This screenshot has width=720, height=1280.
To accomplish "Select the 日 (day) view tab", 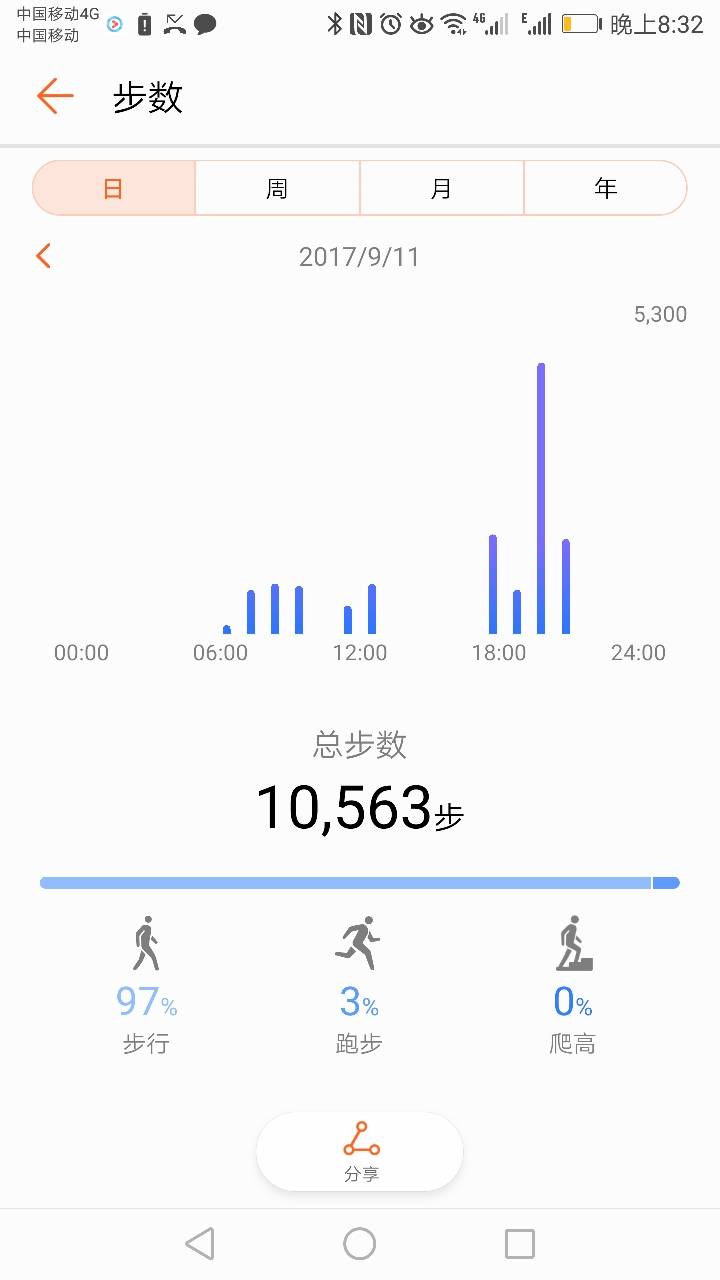I will tap(114, 188).
